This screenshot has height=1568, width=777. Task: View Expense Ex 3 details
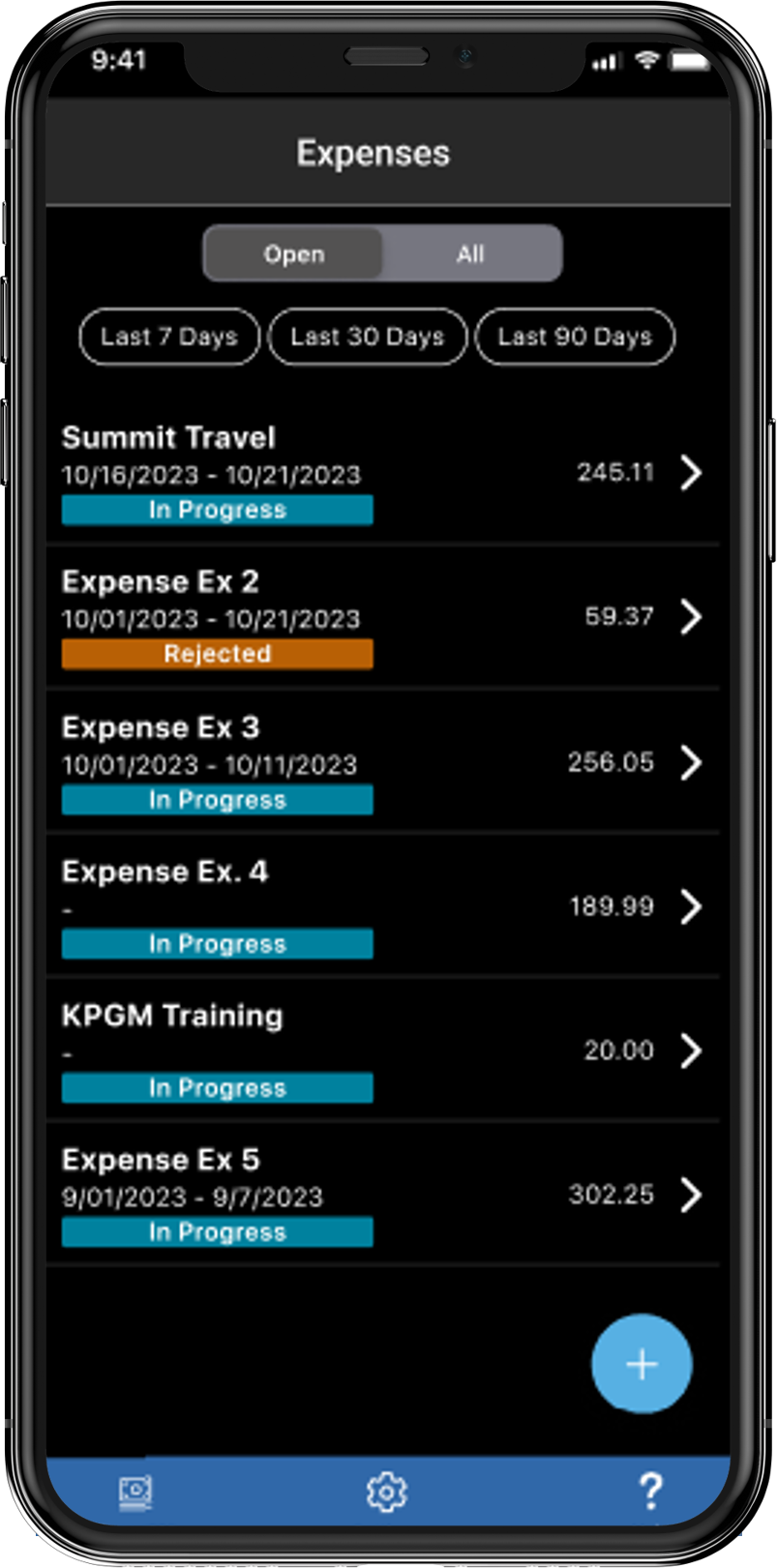pyautogui.click(x=382, y=762)
